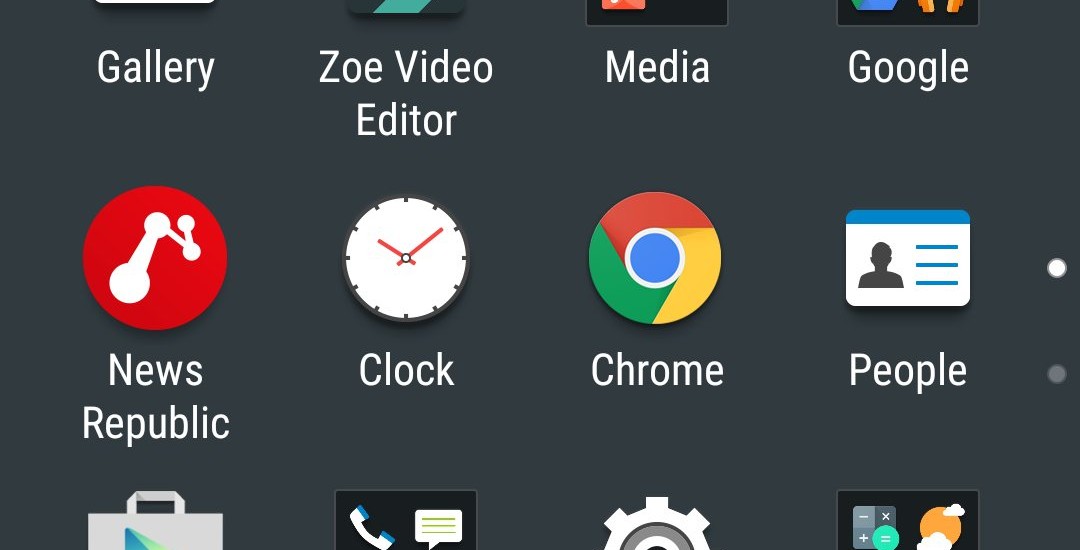Open the calculator and weather folder
The width and height of the screenshot is (1080, 550).
point(908,522)
